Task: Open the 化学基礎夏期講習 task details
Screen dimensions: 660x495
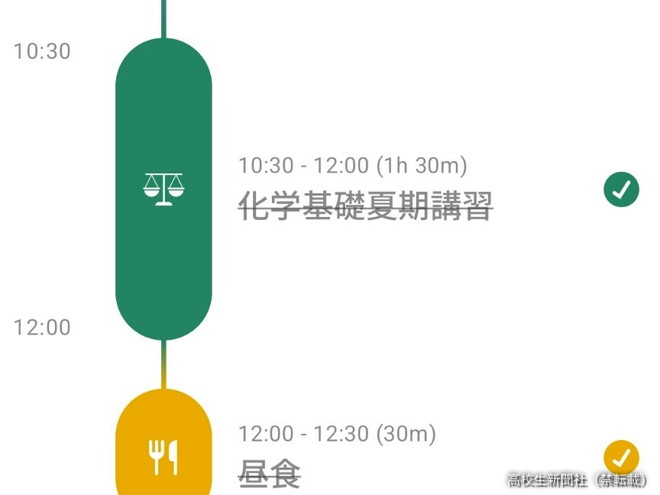Action: (x=365, y=205)
